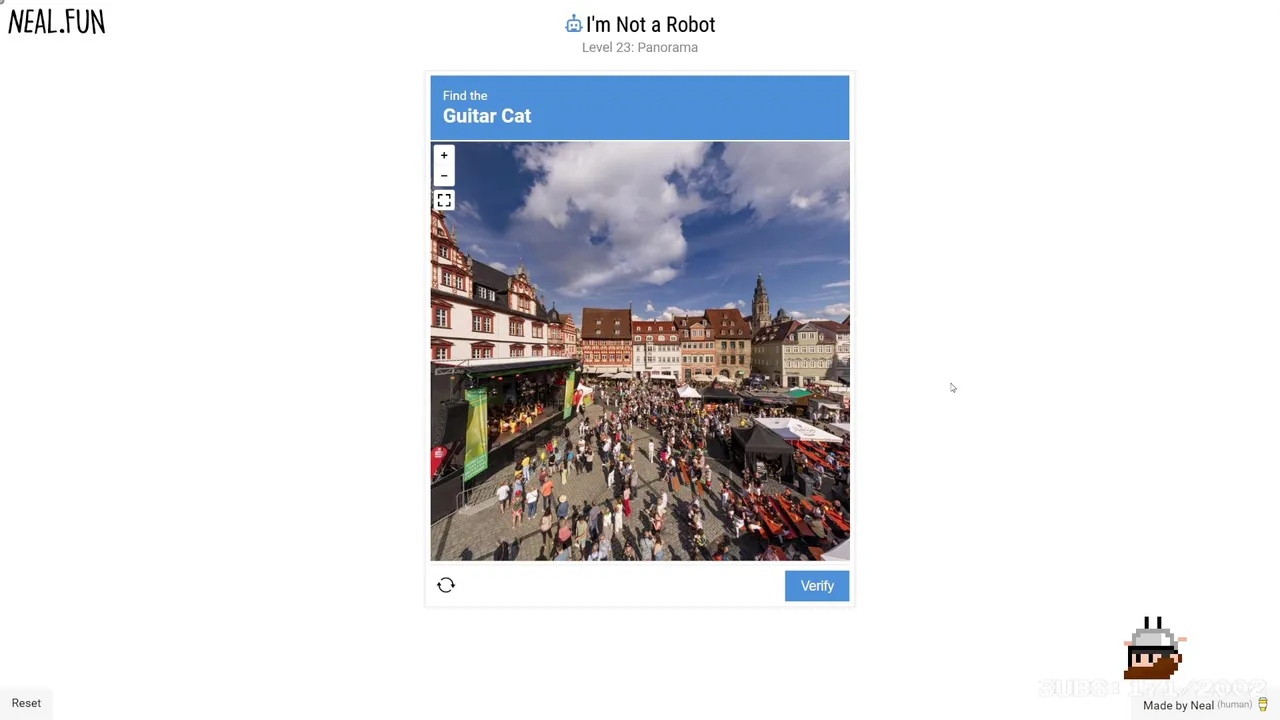Zoom in on the panorama

pyautogui.click(x=444, y=156)
